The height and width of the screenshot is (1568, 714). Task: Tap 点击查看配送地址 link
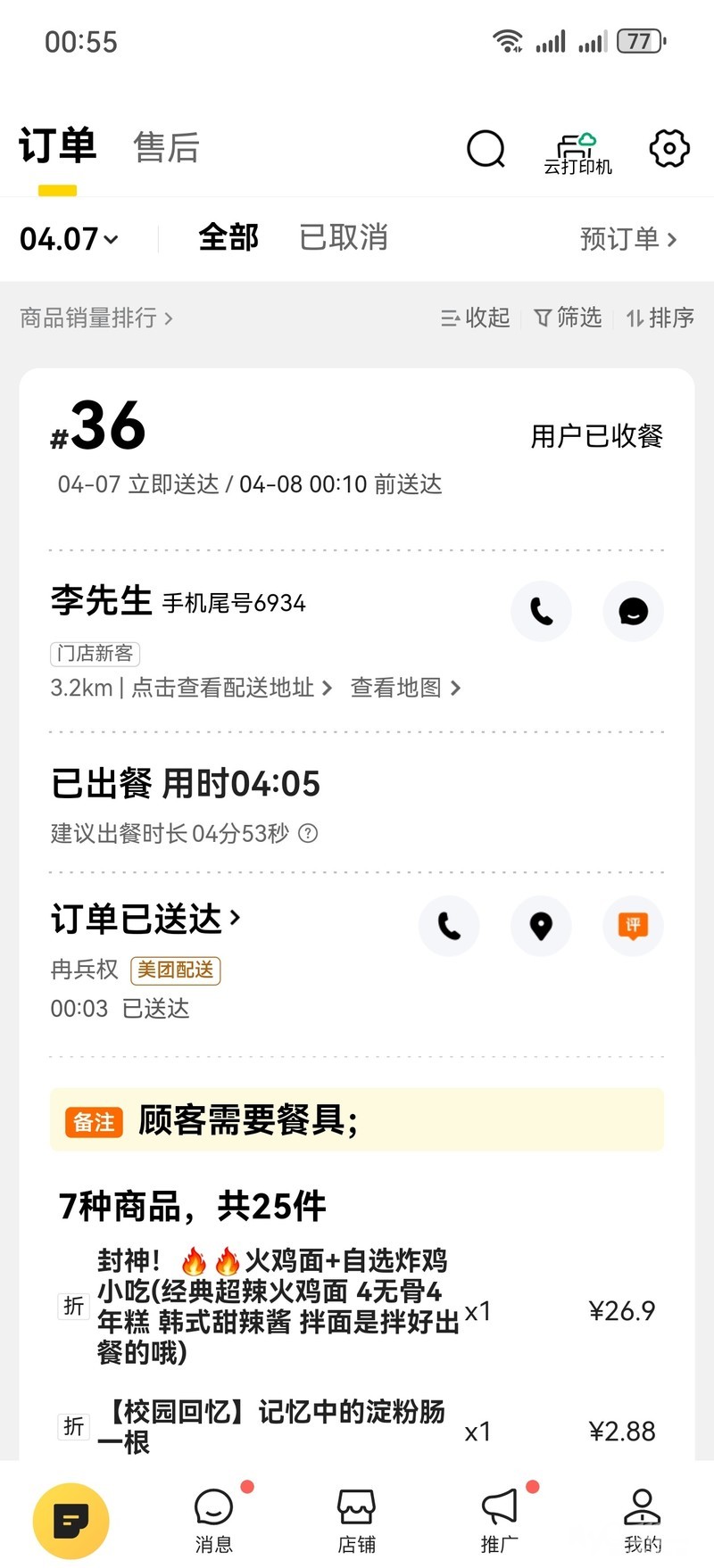coord(231,688)
